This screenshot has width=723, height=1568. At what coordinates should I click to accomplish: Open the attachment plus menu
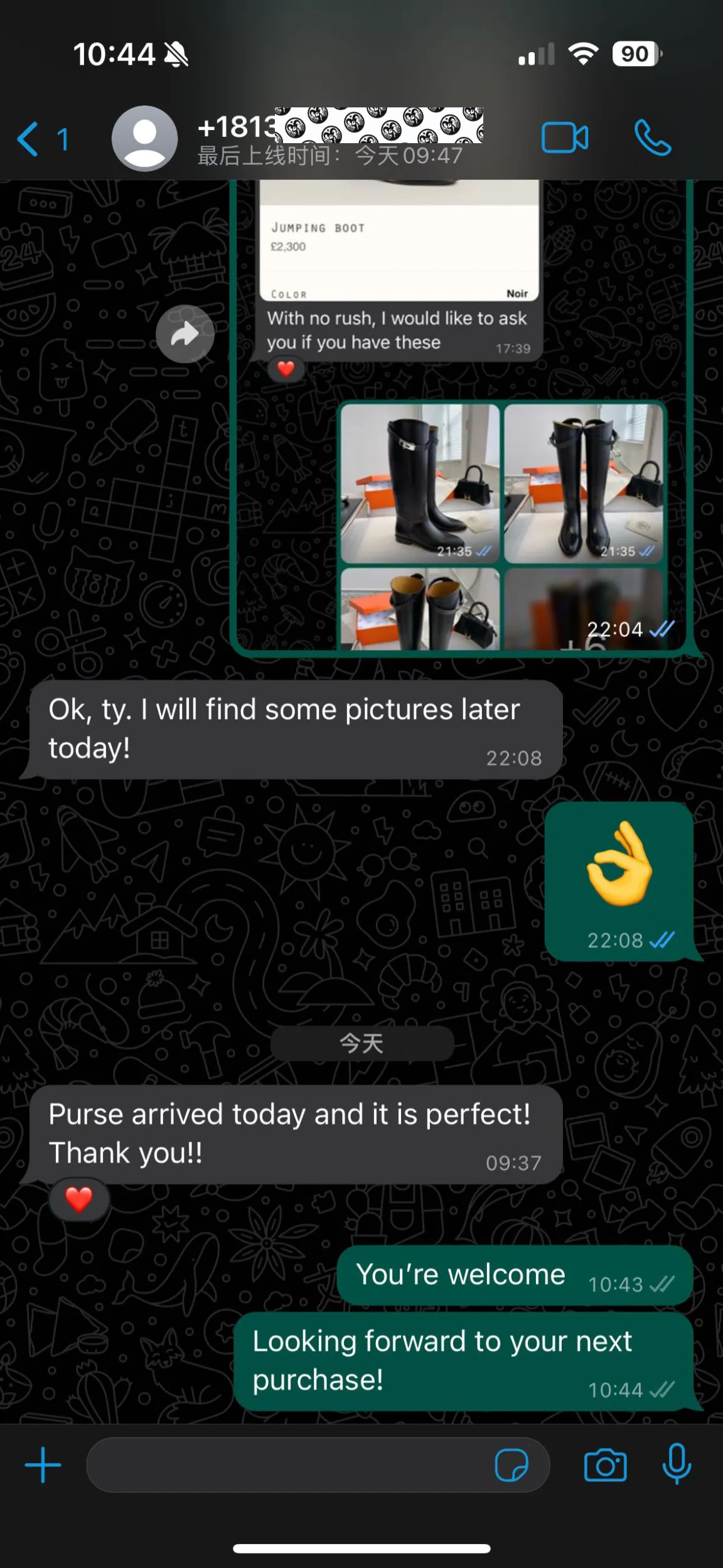(43, 1464)
